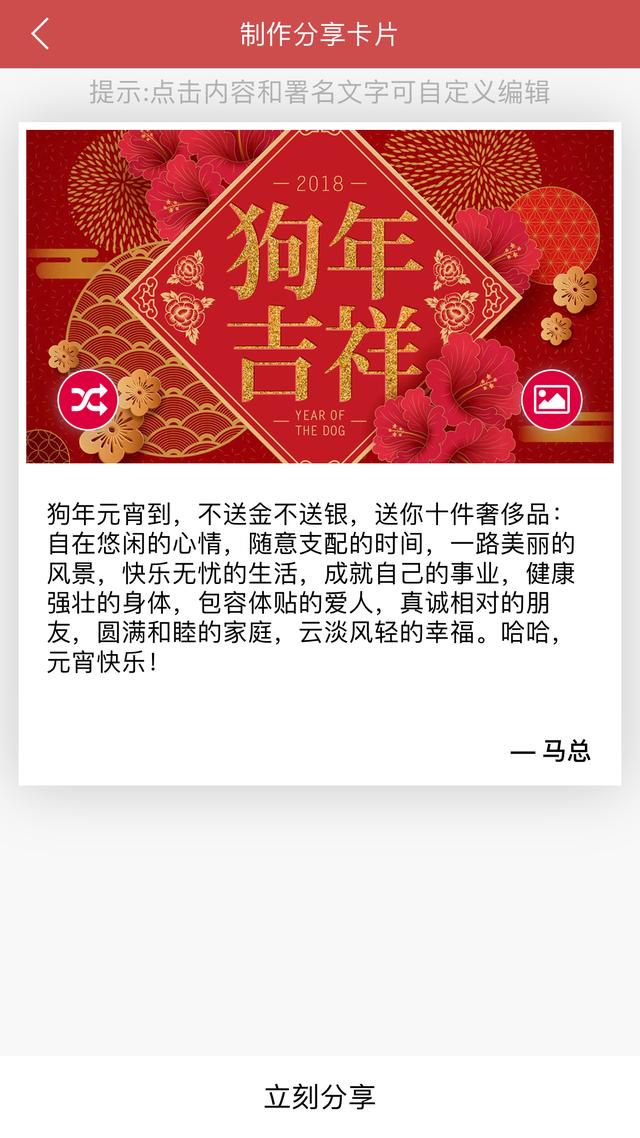Go back using the top-left arrow
Image resolution: width=640 pixels, height=1138 pixels.
(40, 34)
